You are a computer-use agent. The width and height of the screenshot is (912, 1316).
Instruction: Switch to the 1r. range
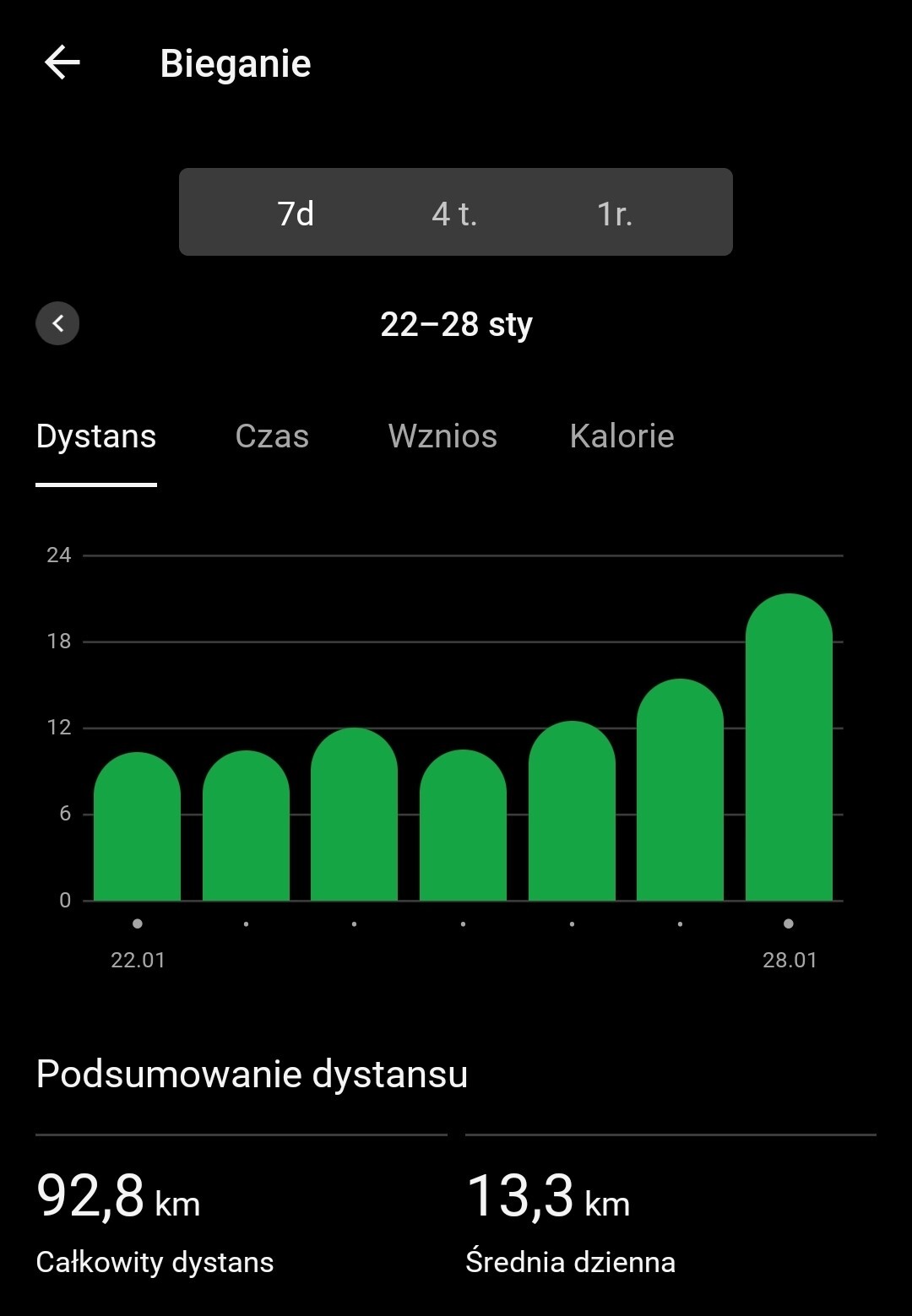click(x=614, y=213)
